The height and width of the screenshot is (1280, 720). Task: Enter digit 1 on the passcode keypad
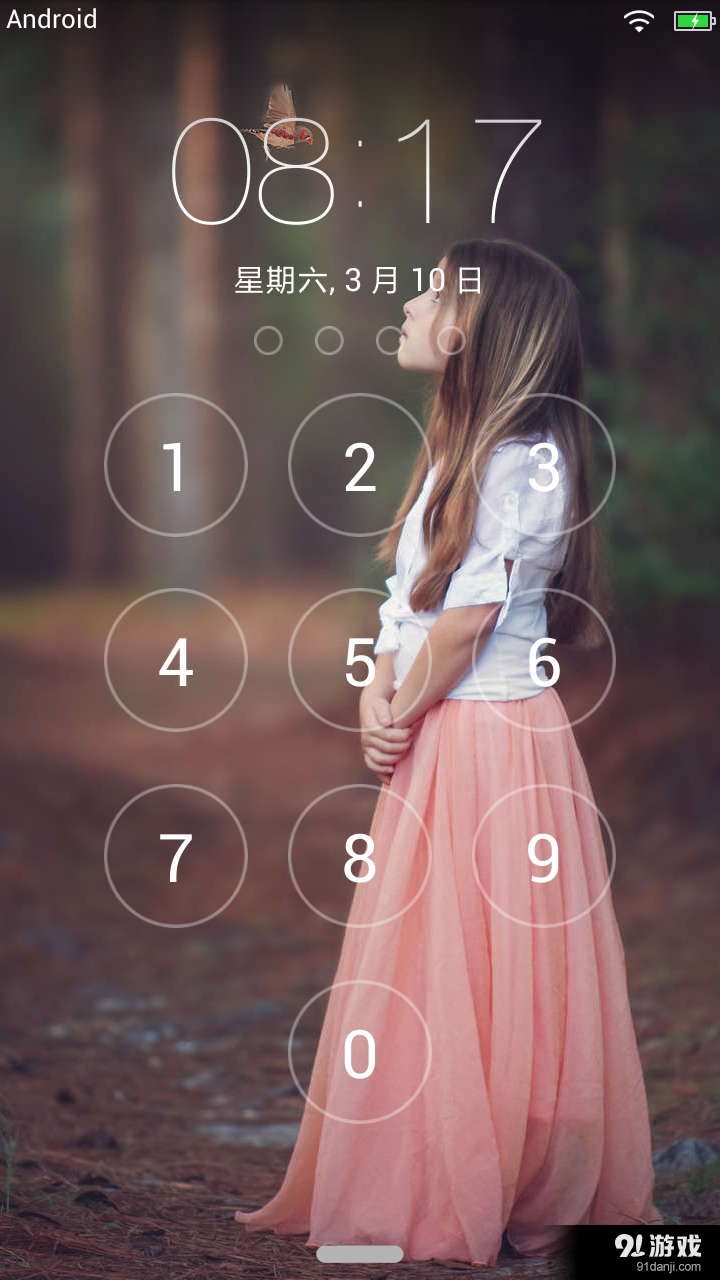(x=176, y=465)
